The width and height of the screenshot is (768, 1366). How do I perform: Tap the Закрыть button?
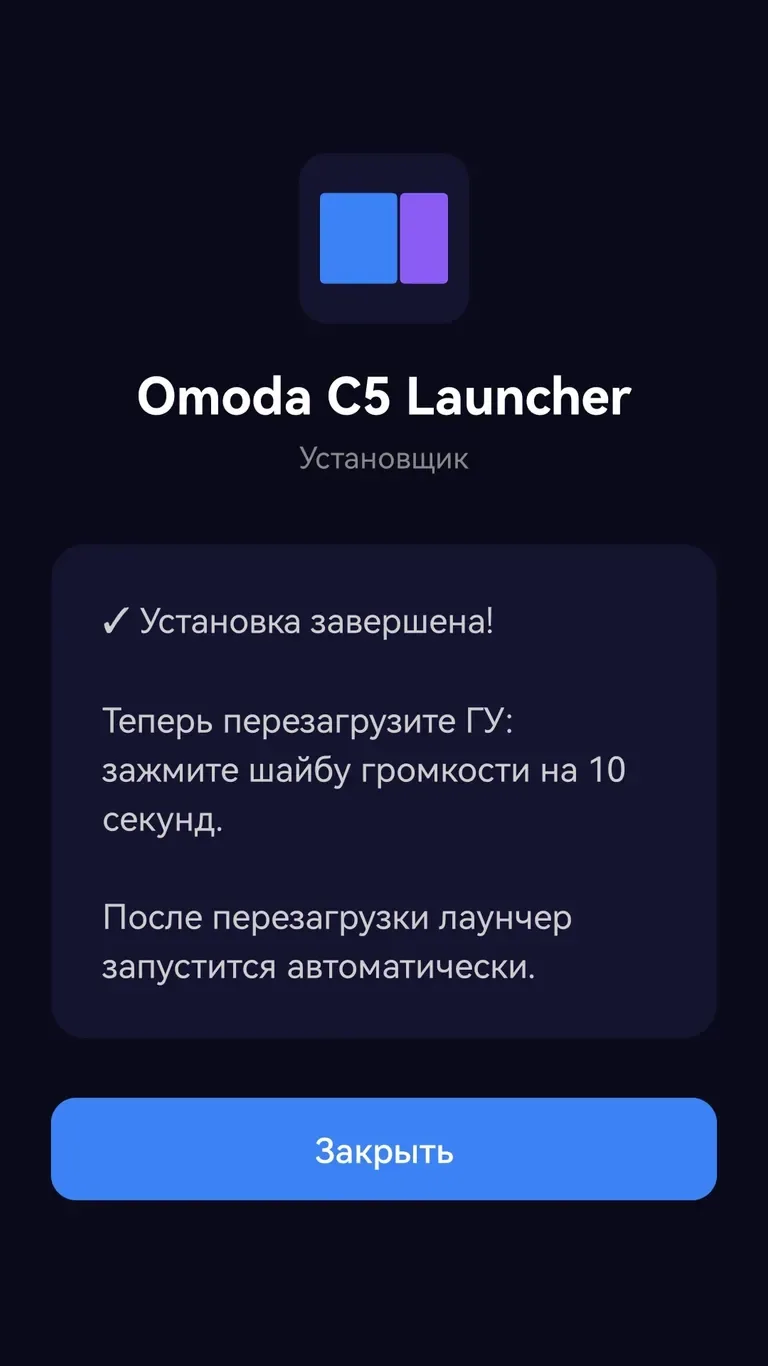tap(384, 1149)
